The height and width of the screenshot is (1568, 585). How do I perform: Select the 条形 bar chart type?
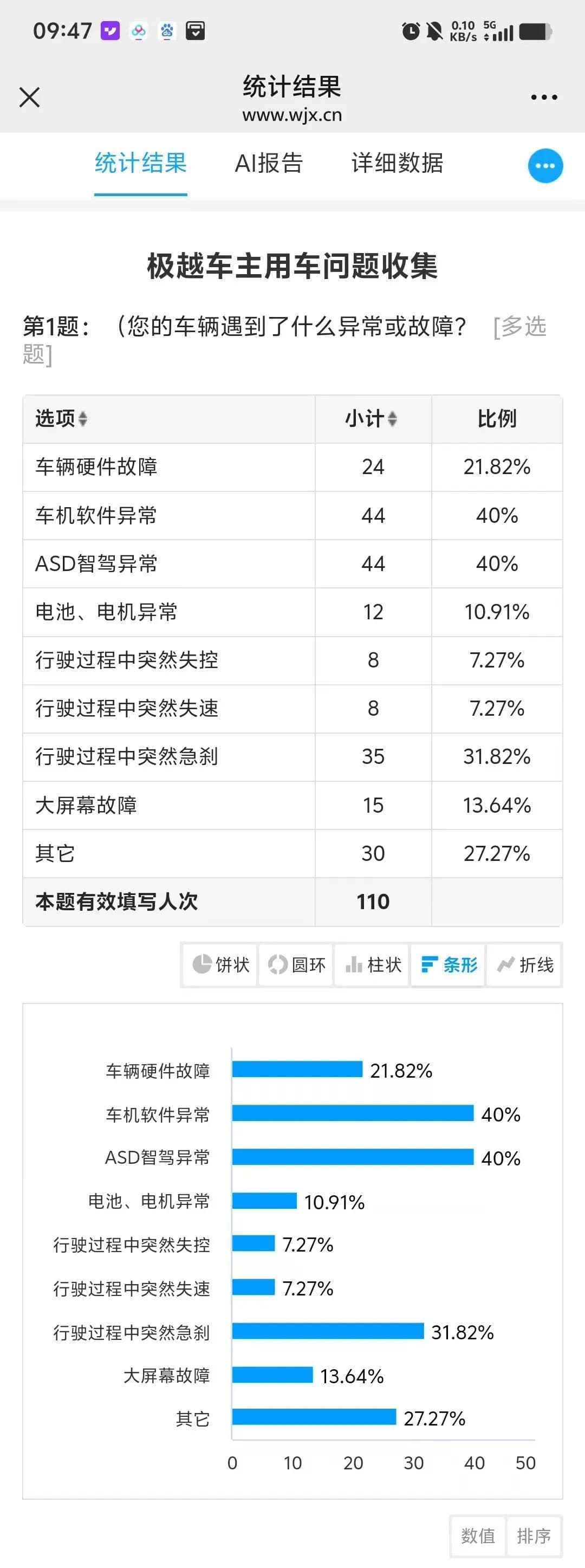[448, 965]
